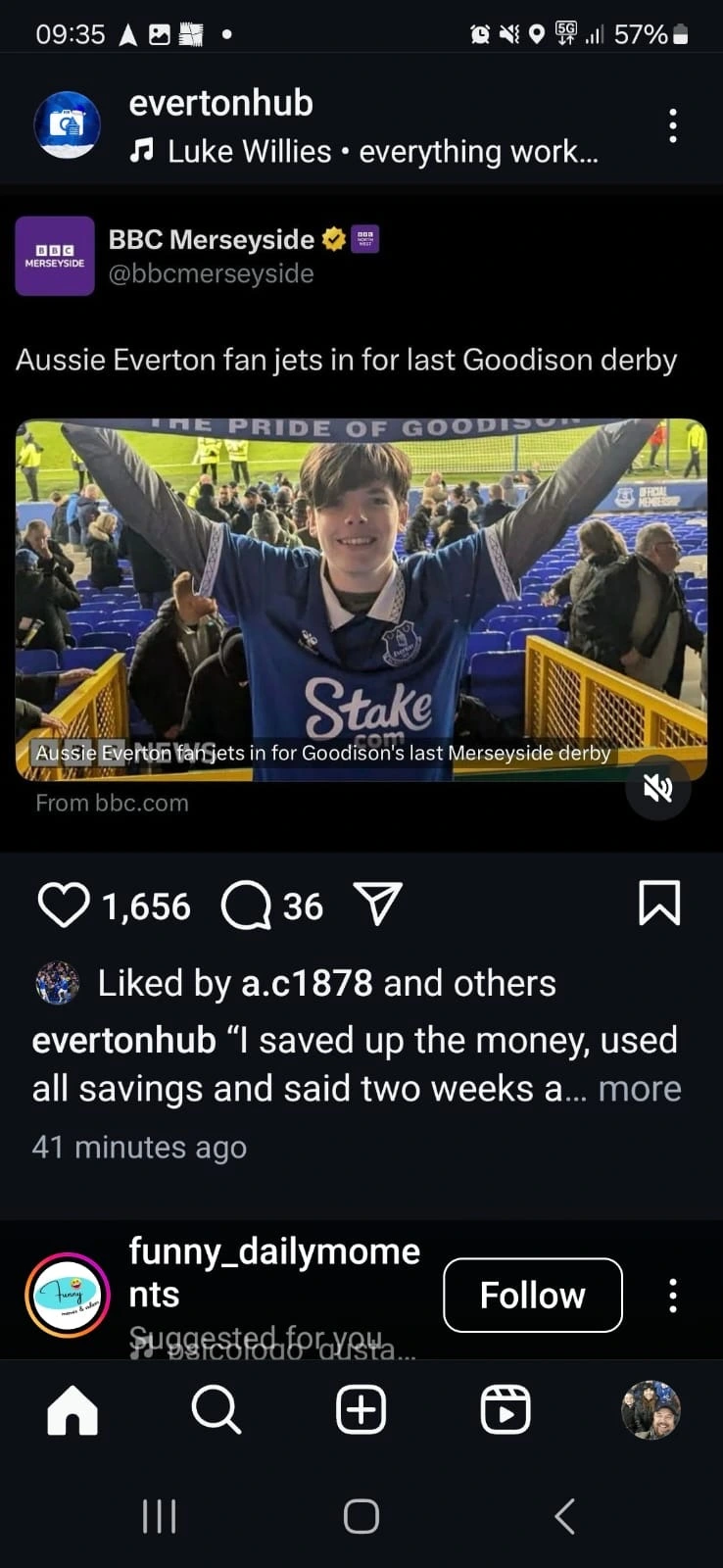Bookmark the evertonhub post
The image size is (723, 1568).
click(659, 903)
